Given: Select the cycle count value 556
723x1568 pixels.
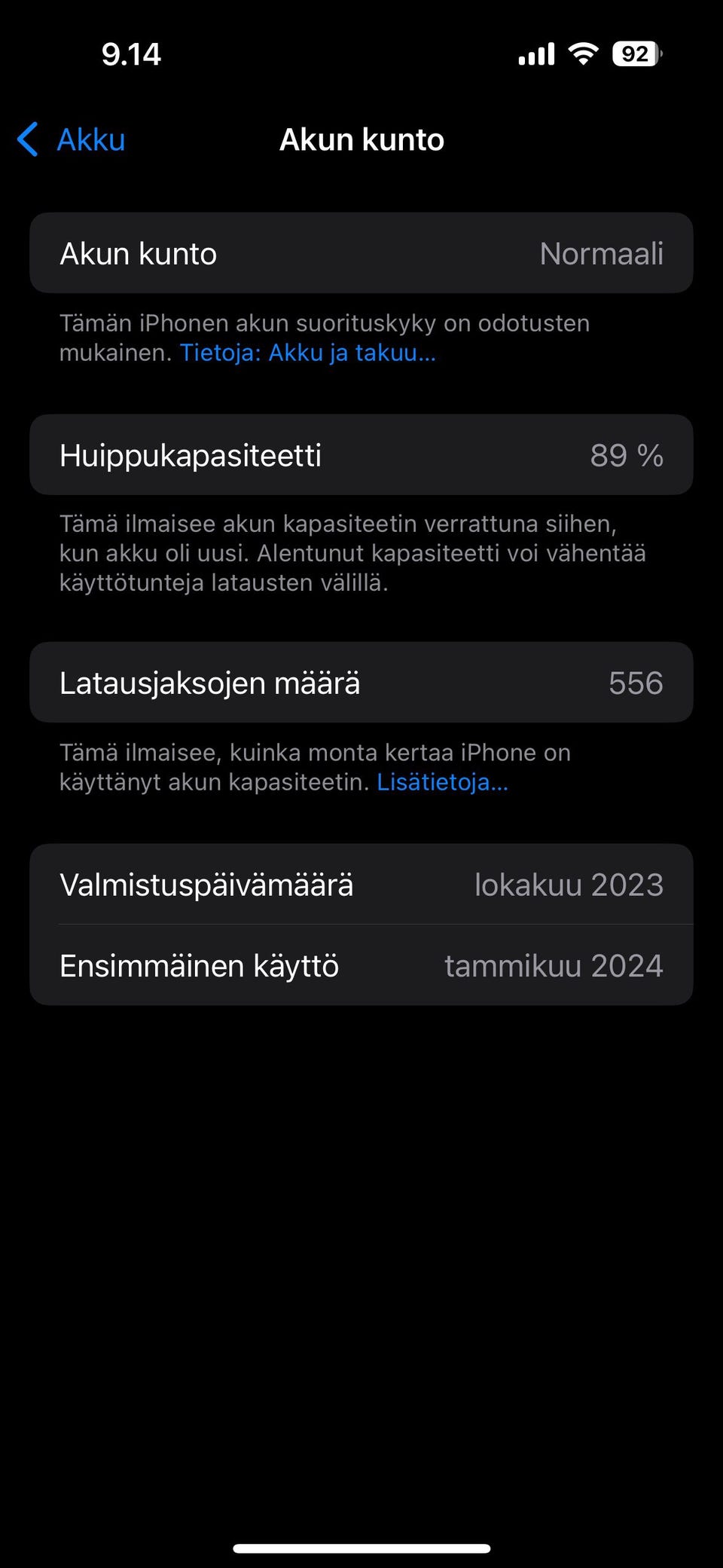Looking at the screenshot, I should point(636,683).
